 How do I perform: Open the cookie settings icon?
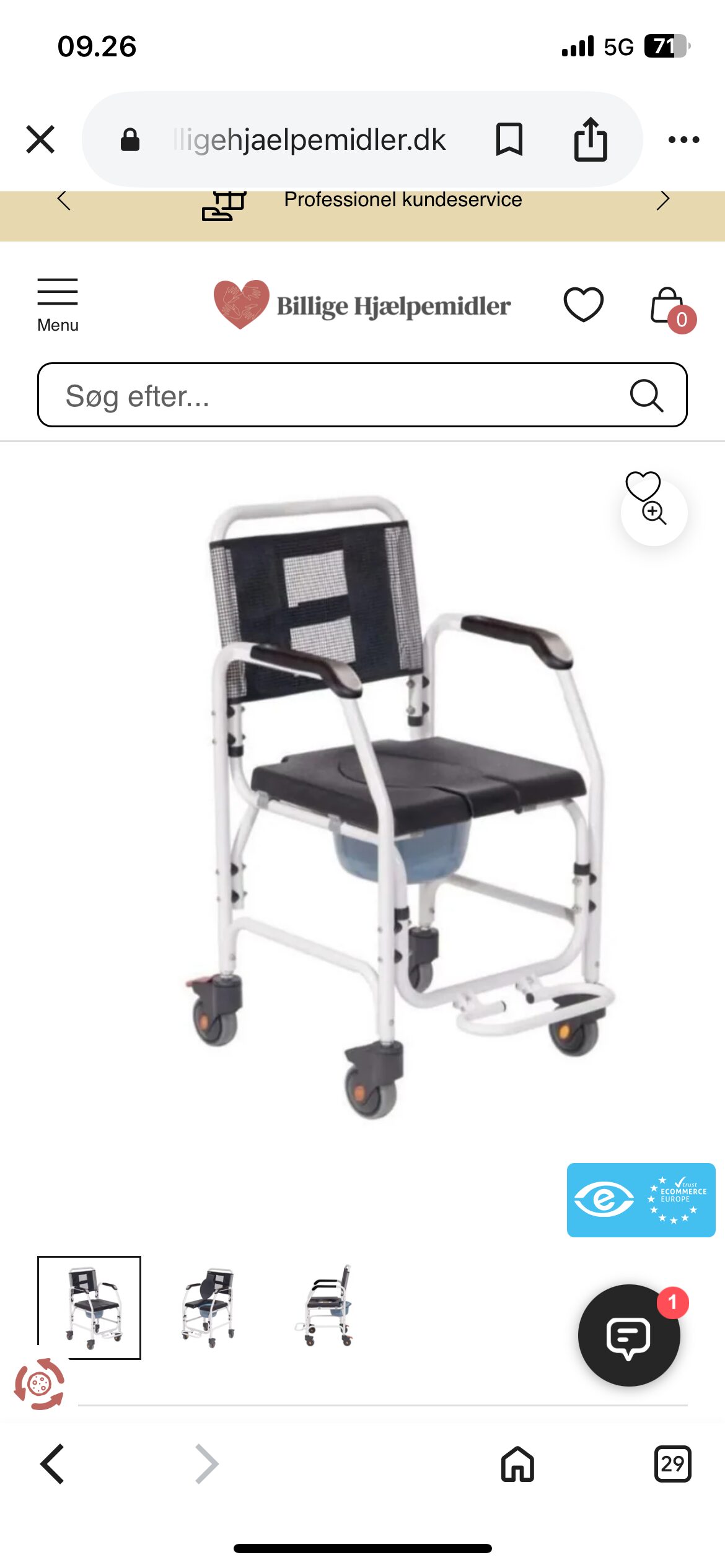point(39,1384)
